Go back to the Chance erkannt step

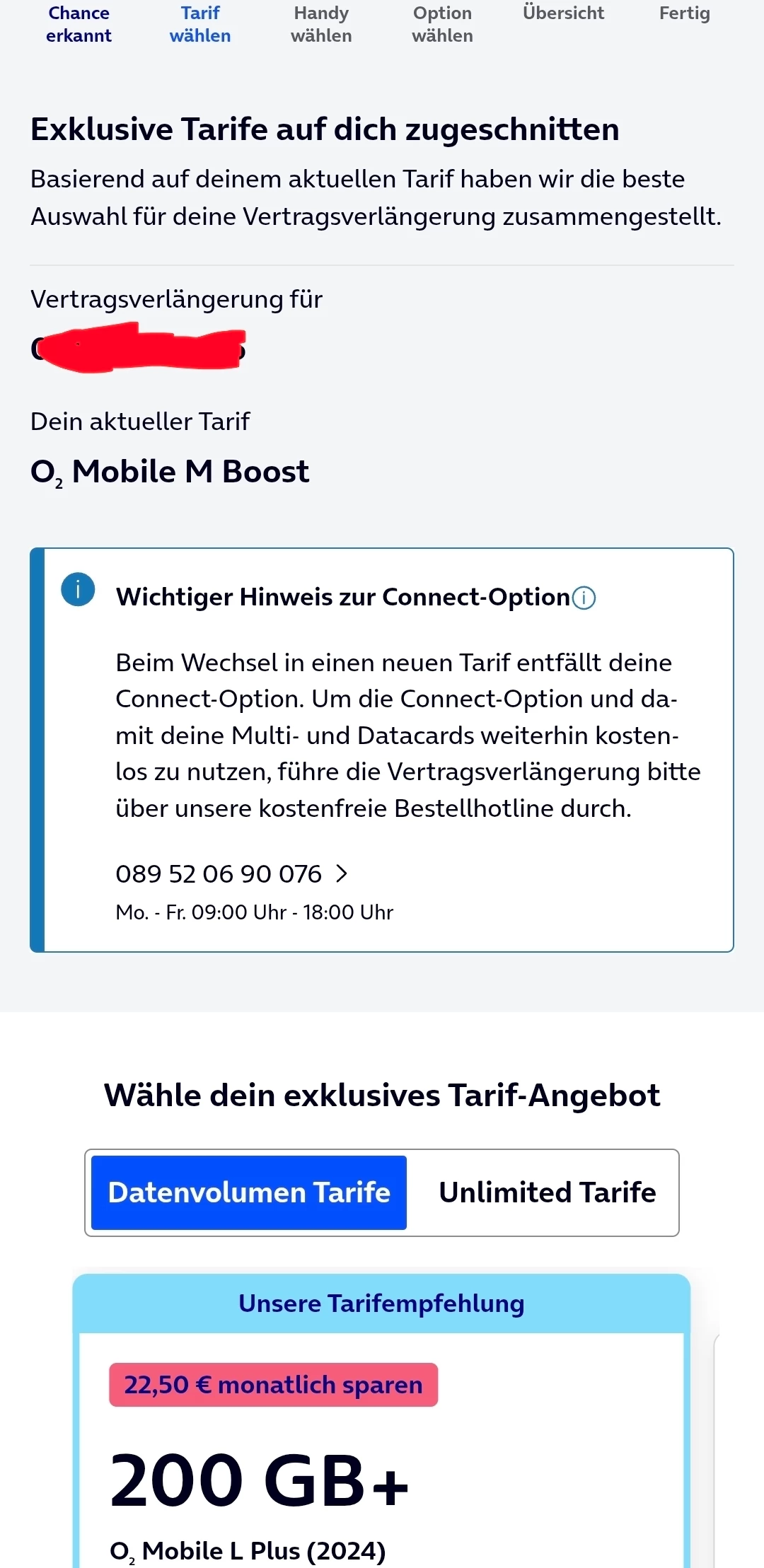[79, 24]
